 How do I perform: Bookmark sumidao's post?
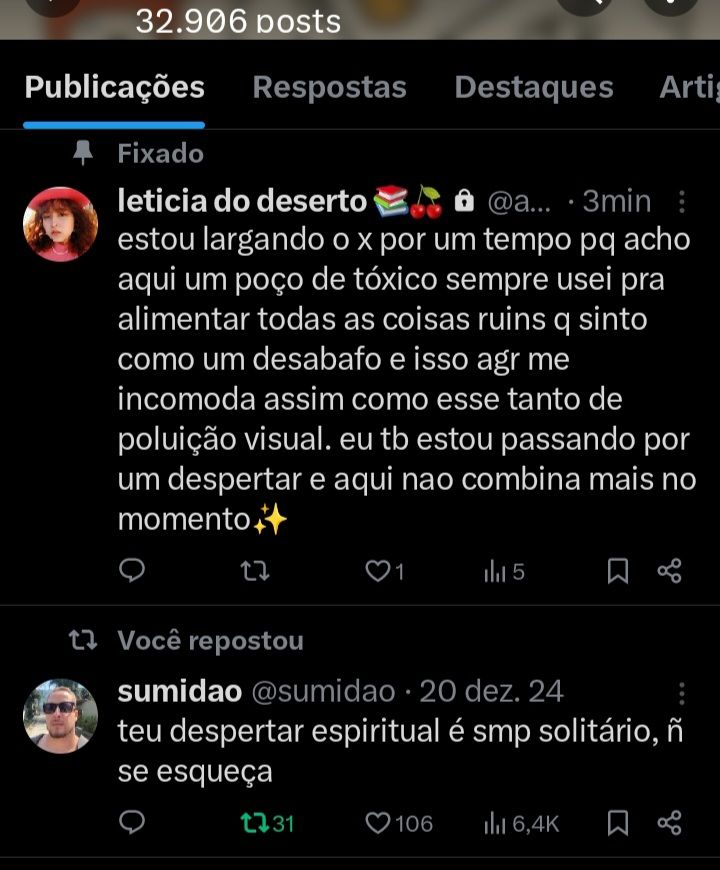click(618, 823)
